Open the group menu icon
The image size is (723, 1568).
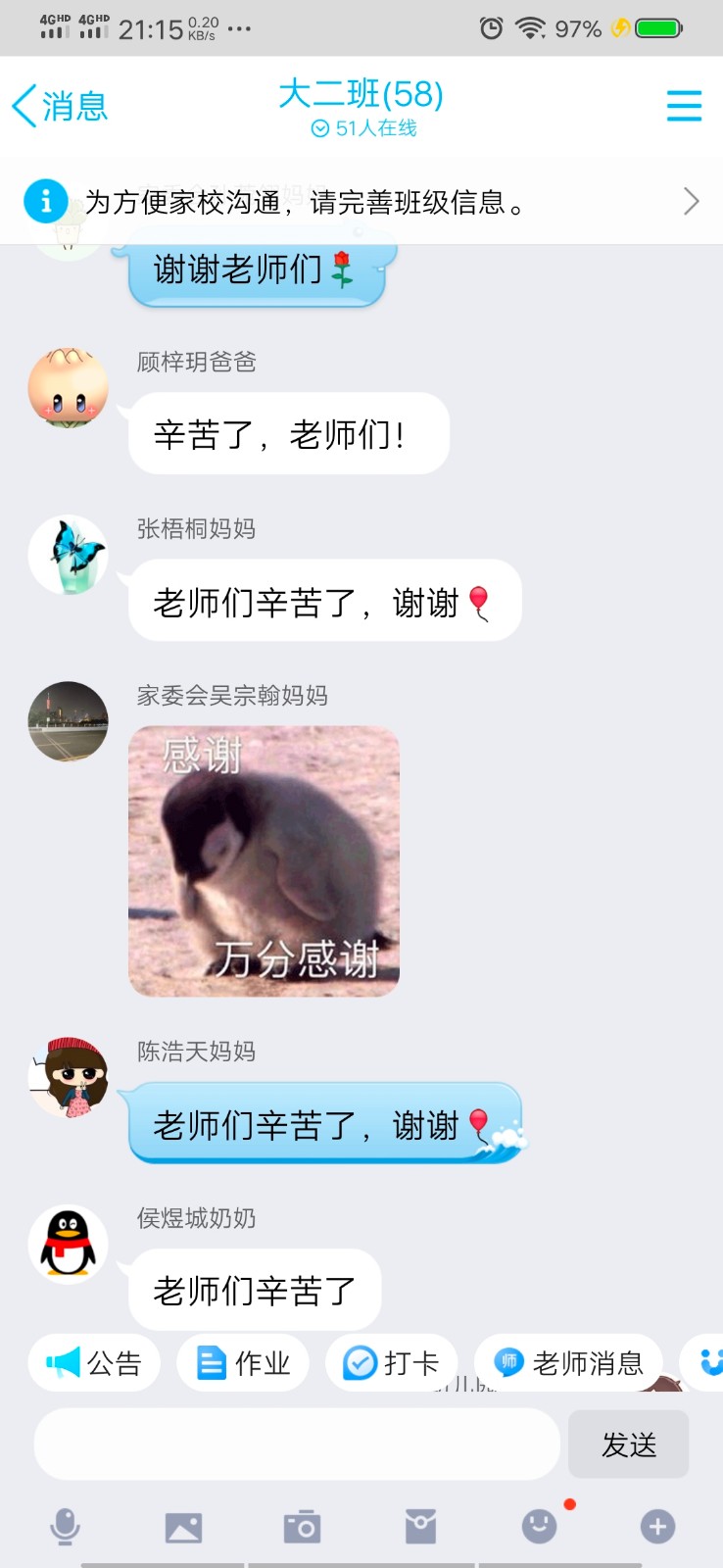(x=684, y=105)
